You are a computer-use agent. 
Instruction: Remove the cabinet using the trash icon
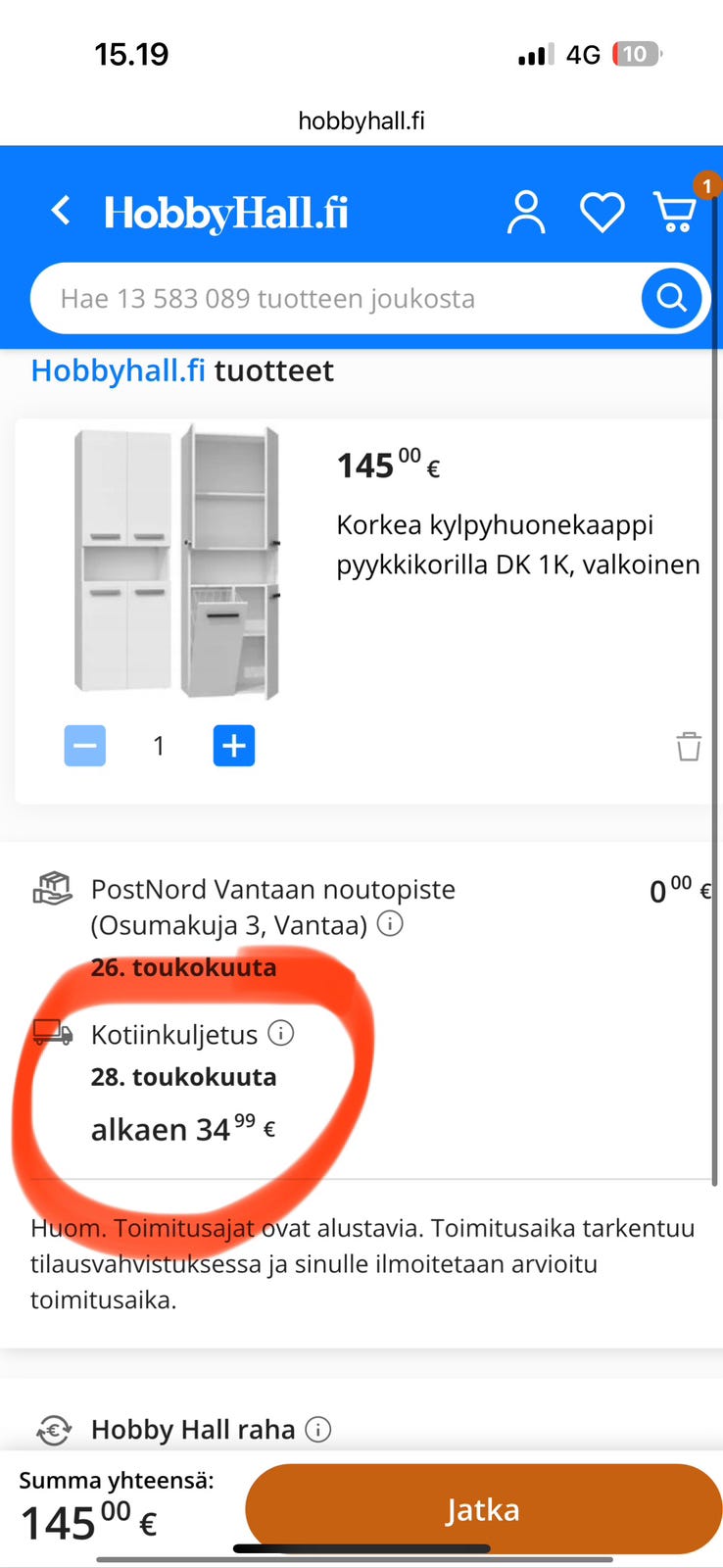coord(689,746)
